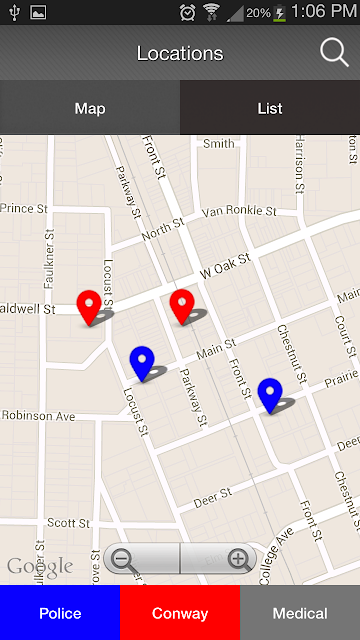Show Conway locations
The width and height of the screenshot is (360, 640).
coord(180,613)
